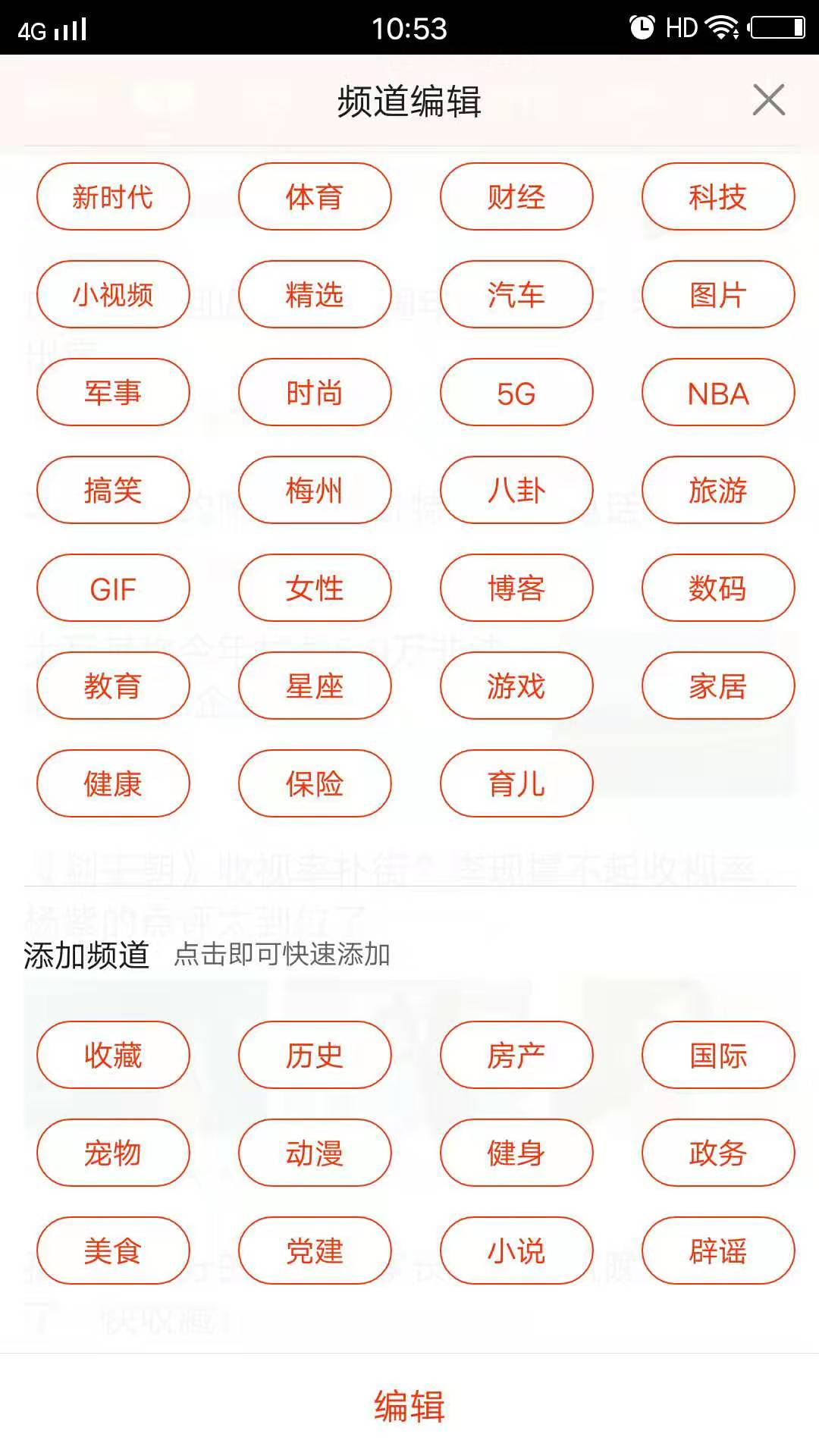Select the GIF channel
819x1456 pixels.
[x=112, y=588]
